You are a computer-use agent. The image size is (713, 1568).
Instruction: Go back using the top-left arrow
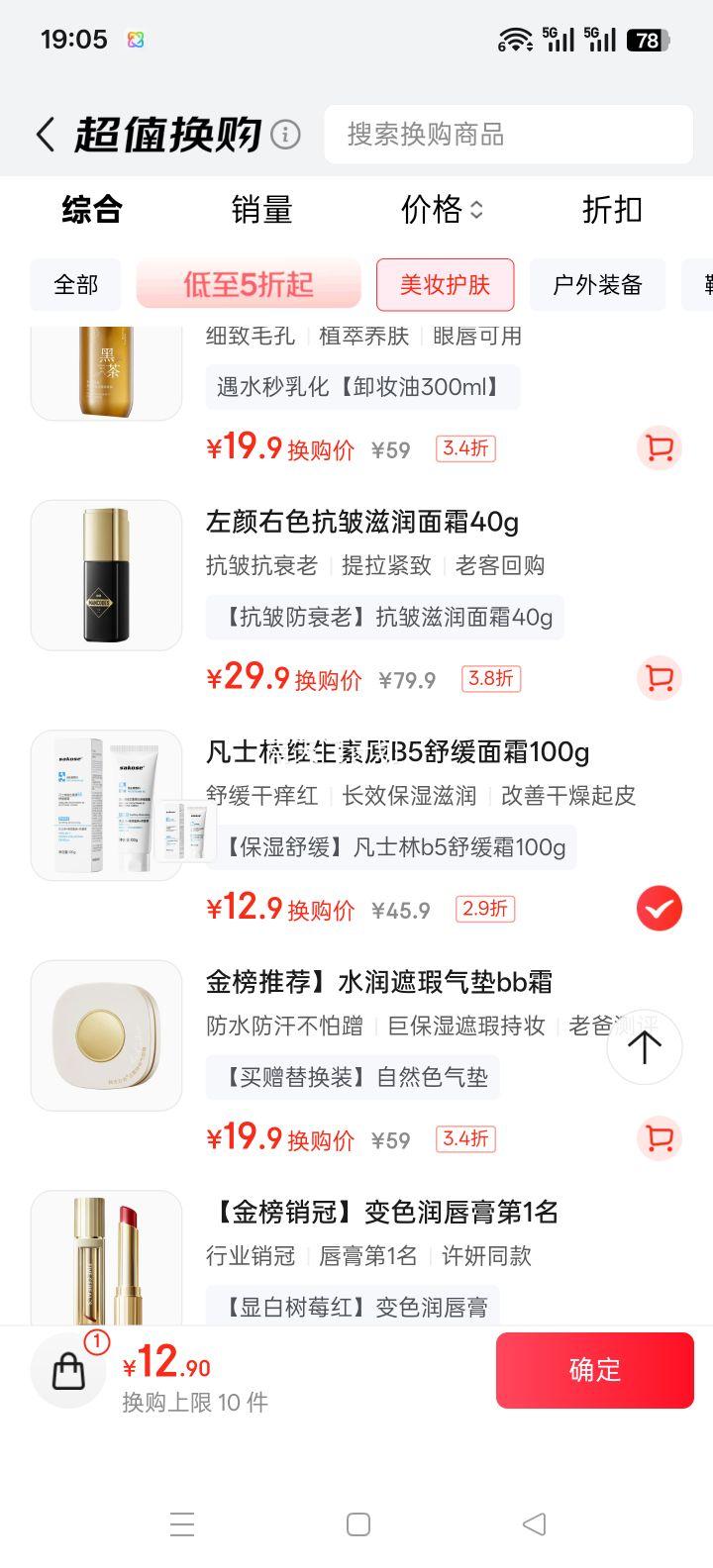pos(46,135)
